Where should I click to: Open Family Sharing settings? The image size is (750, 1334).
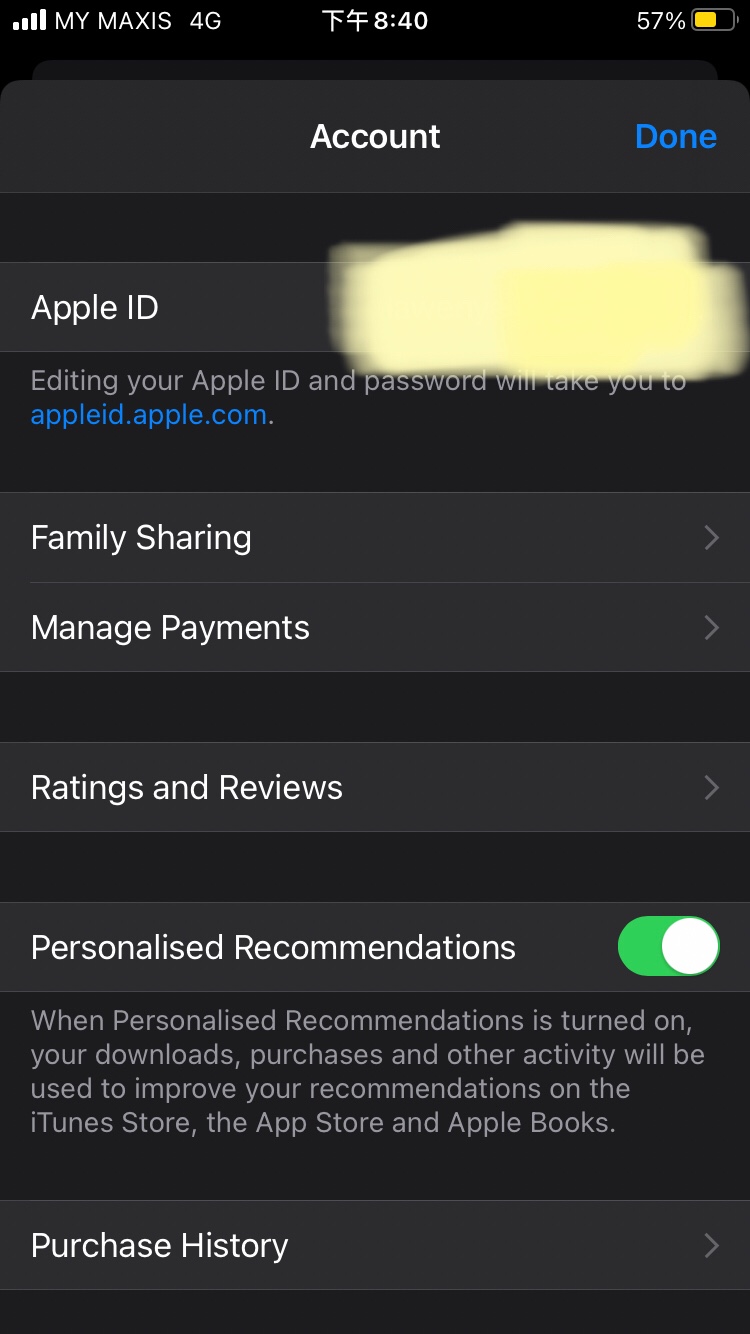tap(375, 538)
